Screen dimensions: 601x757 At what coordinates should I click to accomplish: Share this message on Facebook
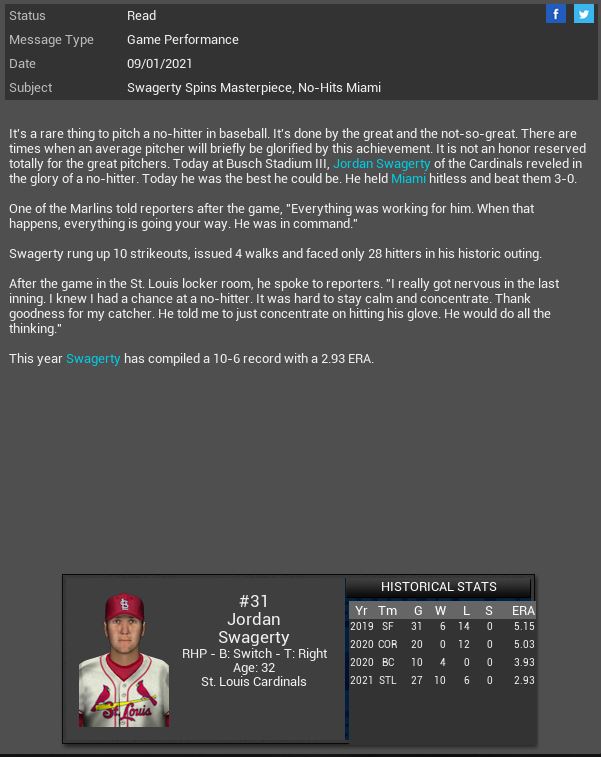[x=556, y=14]
